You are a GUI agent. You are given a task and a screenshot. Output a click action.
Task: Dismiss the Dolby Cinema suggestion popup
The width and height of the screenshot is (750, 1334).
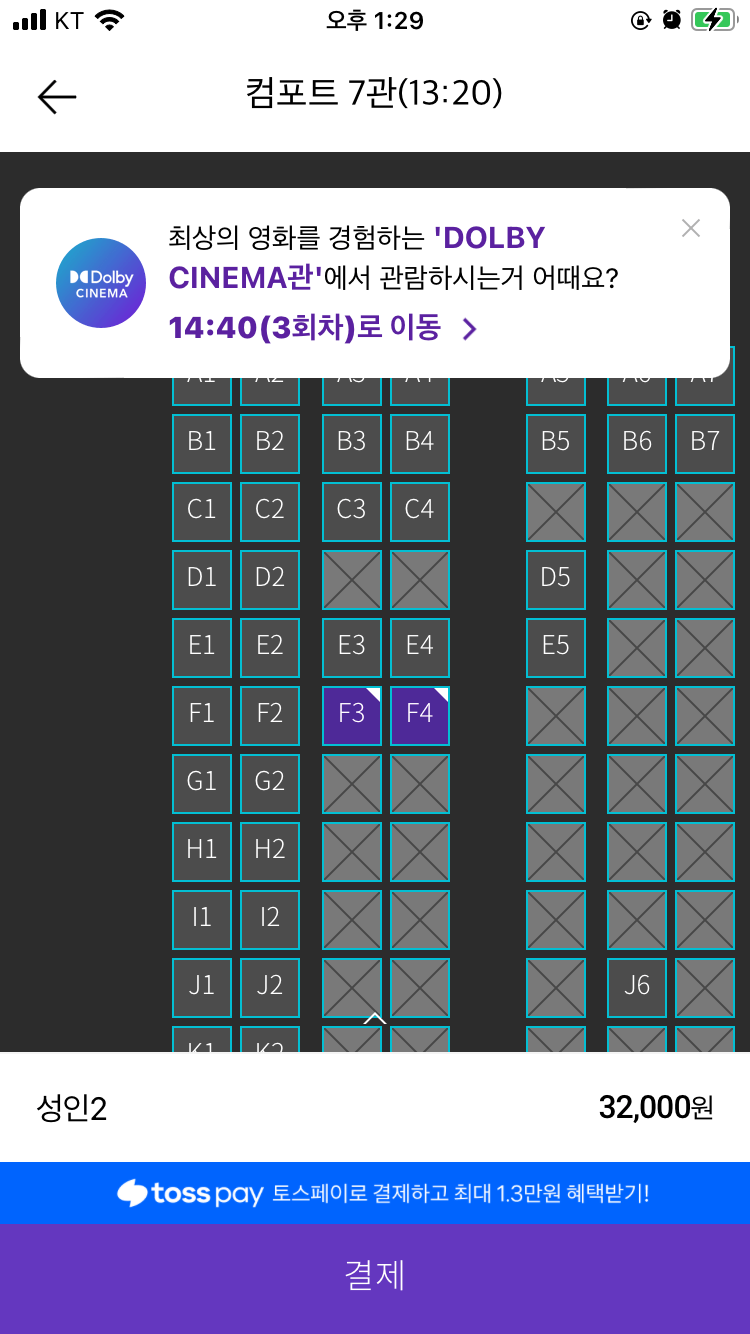pos(690,228)
